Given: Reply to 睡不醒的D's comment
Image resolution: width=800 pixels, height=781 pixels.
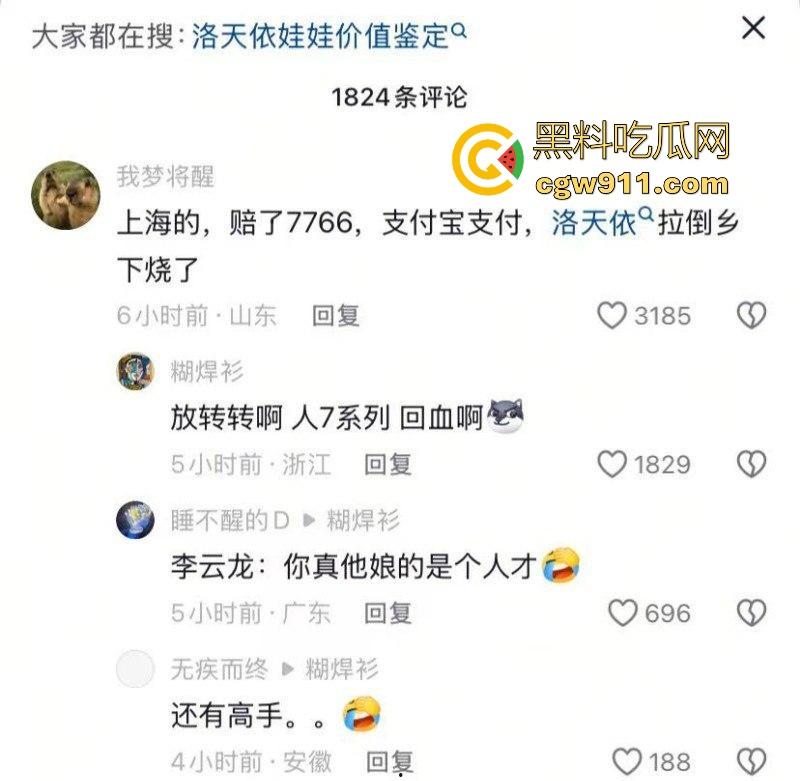Looking at the screenshot, I should (x=387, y=612).
